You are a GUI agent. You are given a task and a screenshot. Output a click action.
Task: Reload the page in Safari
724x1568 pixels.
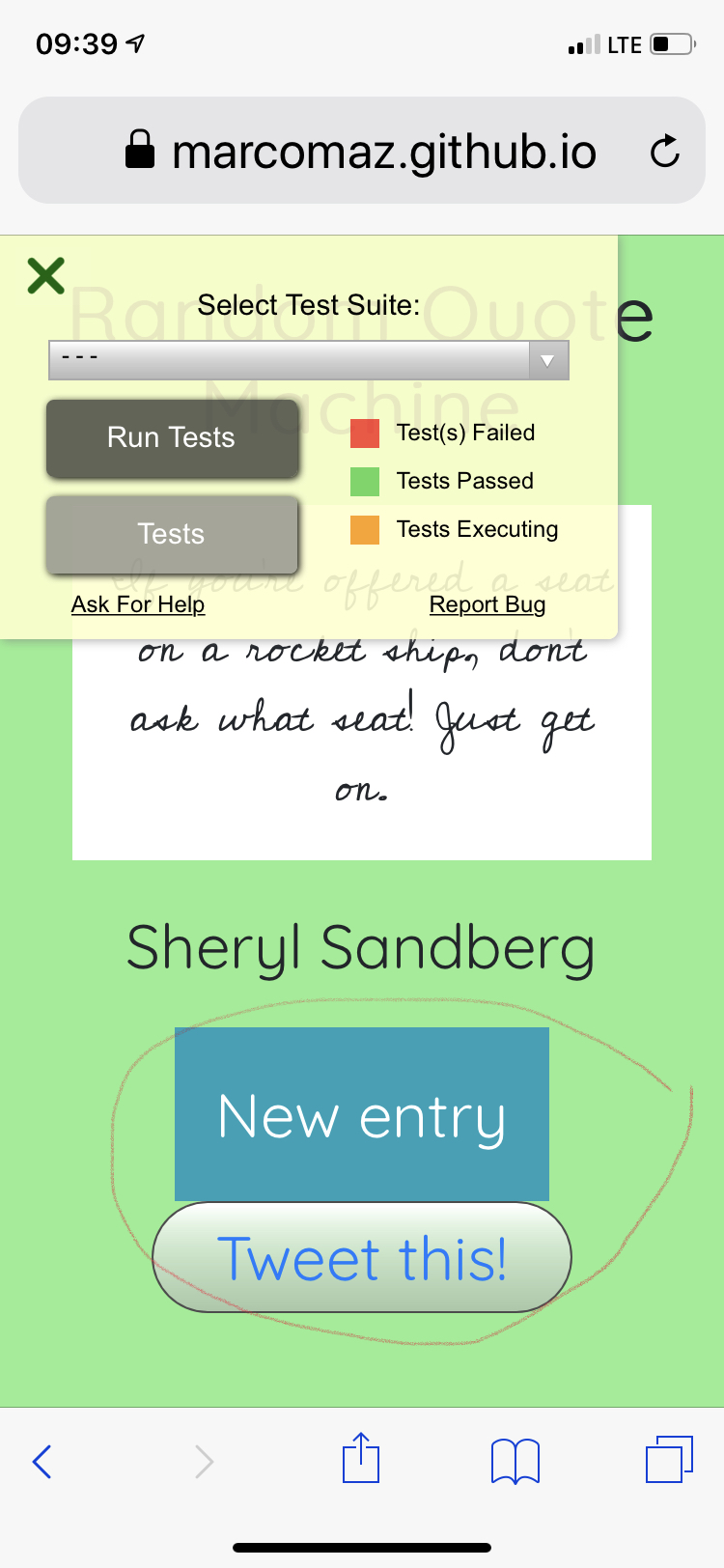664,152
